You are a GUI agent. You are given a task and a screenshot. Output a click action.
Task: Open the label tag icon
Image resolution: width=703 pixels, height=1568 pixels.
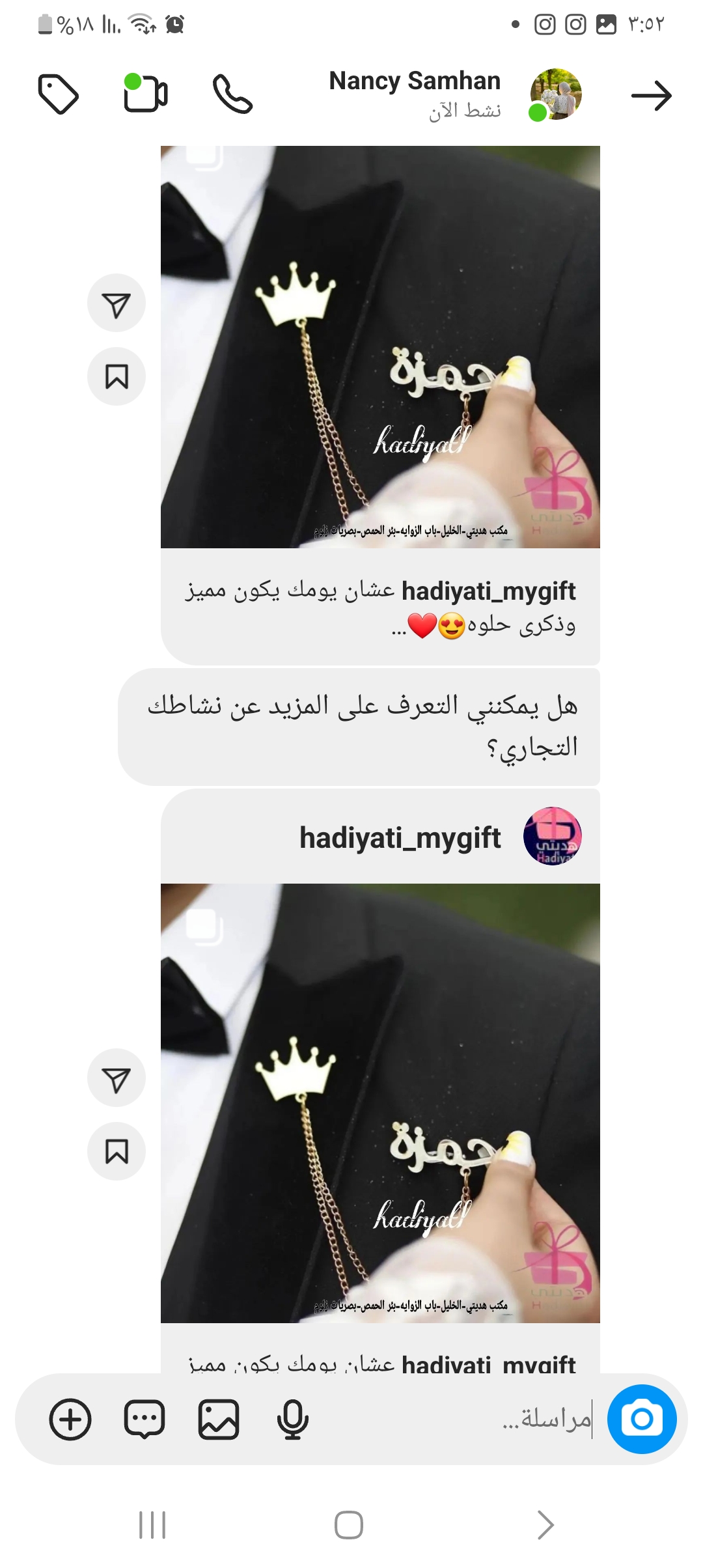(59, 94)
